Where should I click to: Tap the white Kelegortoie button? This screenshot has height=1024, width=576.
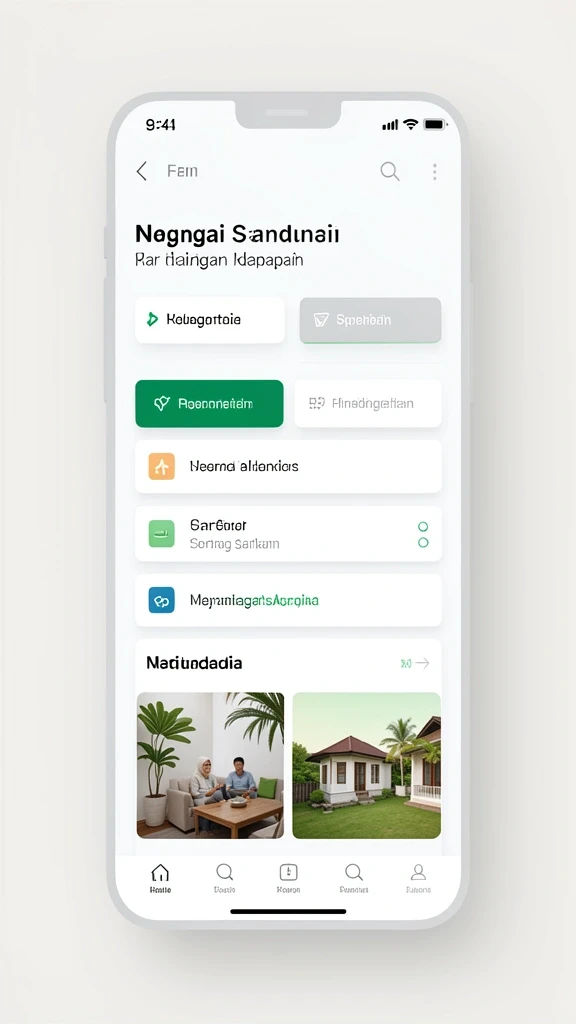click(210, 319)
